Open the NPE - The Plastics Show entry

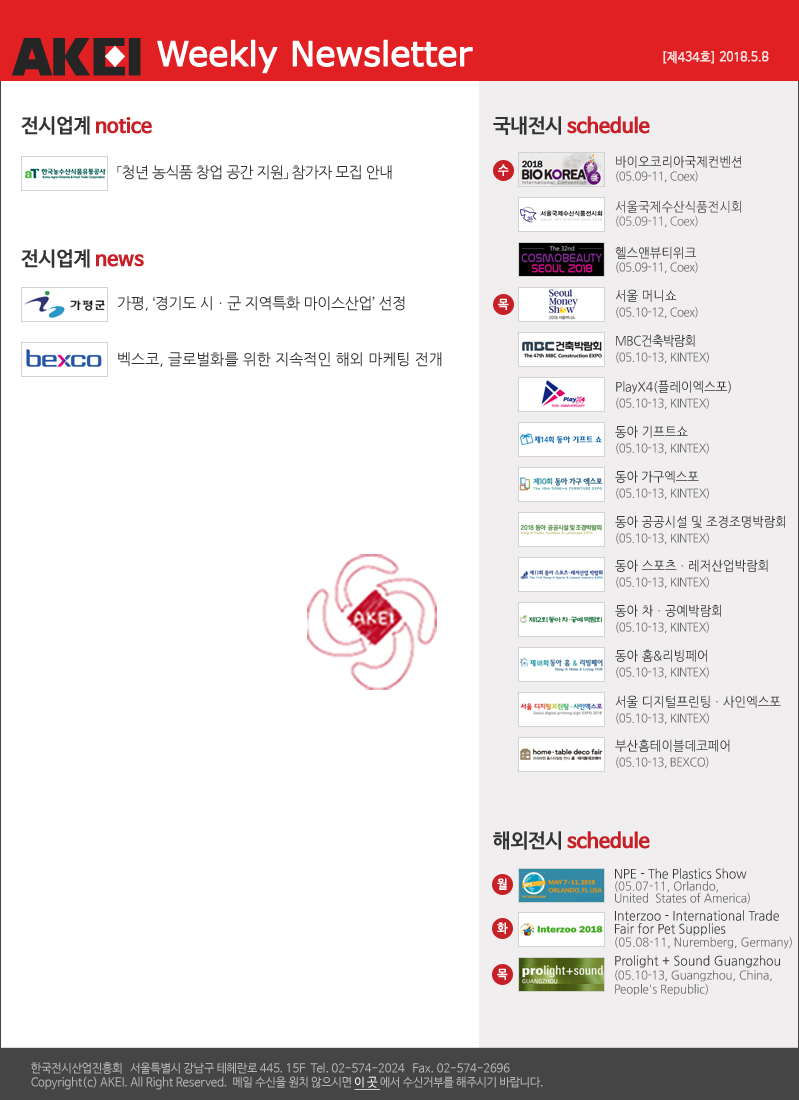pyautogui.click(x=680, y=874)
